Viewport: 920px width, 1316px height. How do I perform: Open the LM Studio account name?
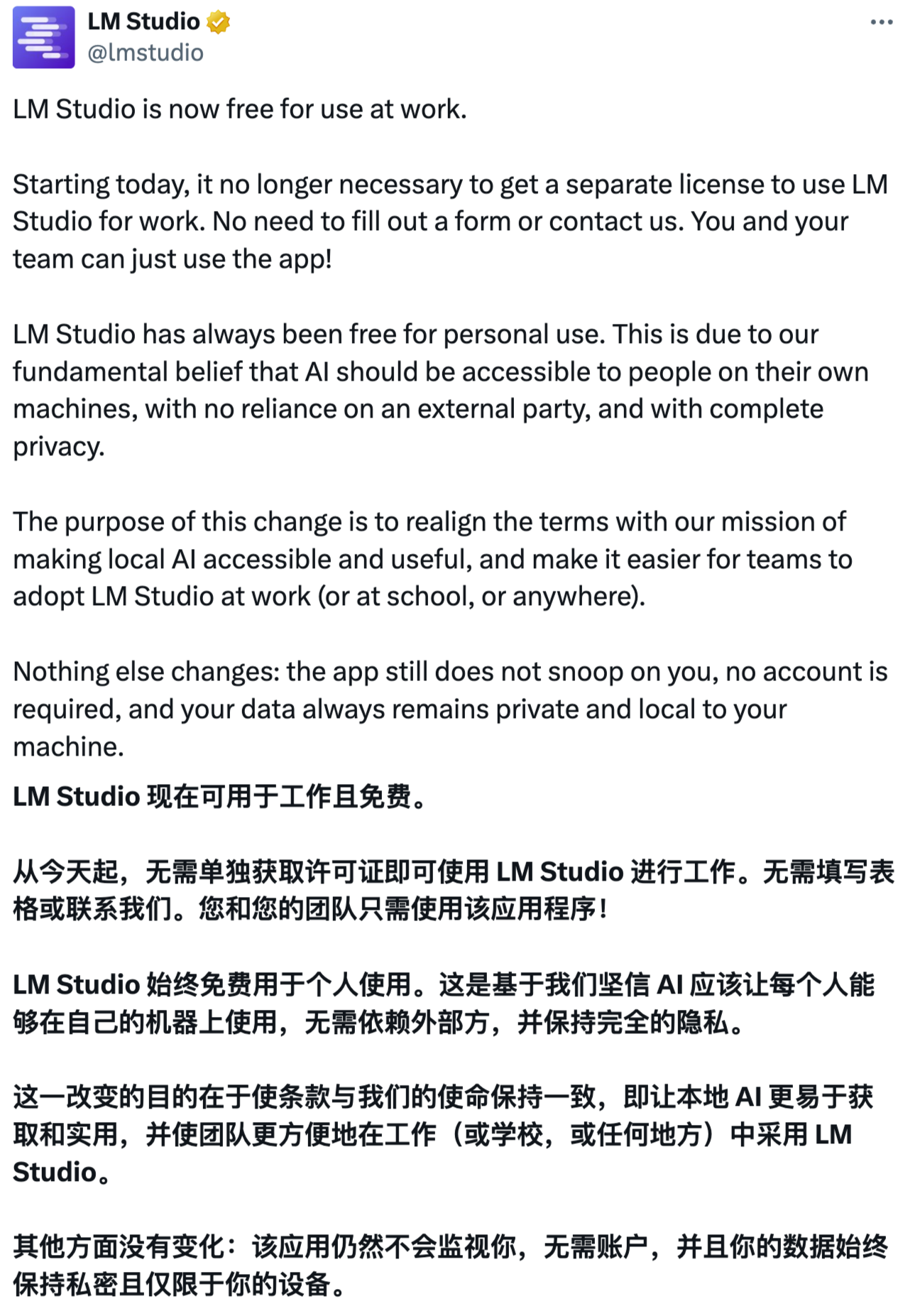[143, 21]
